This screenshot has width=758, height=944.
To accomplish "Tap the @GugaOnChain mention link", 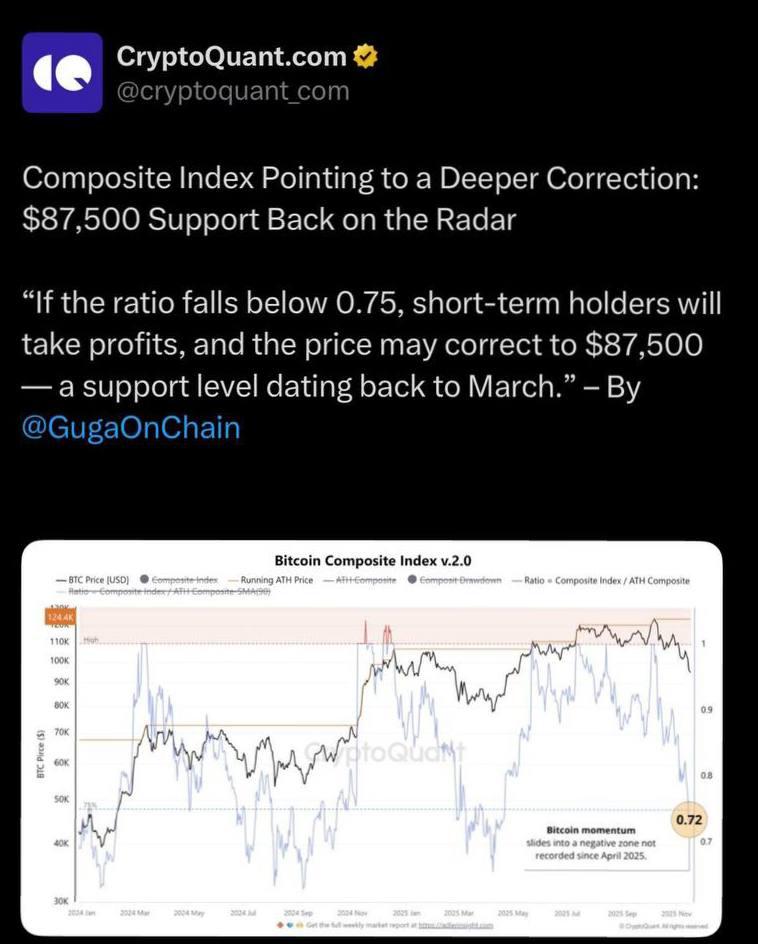I will tap(130, 428).
